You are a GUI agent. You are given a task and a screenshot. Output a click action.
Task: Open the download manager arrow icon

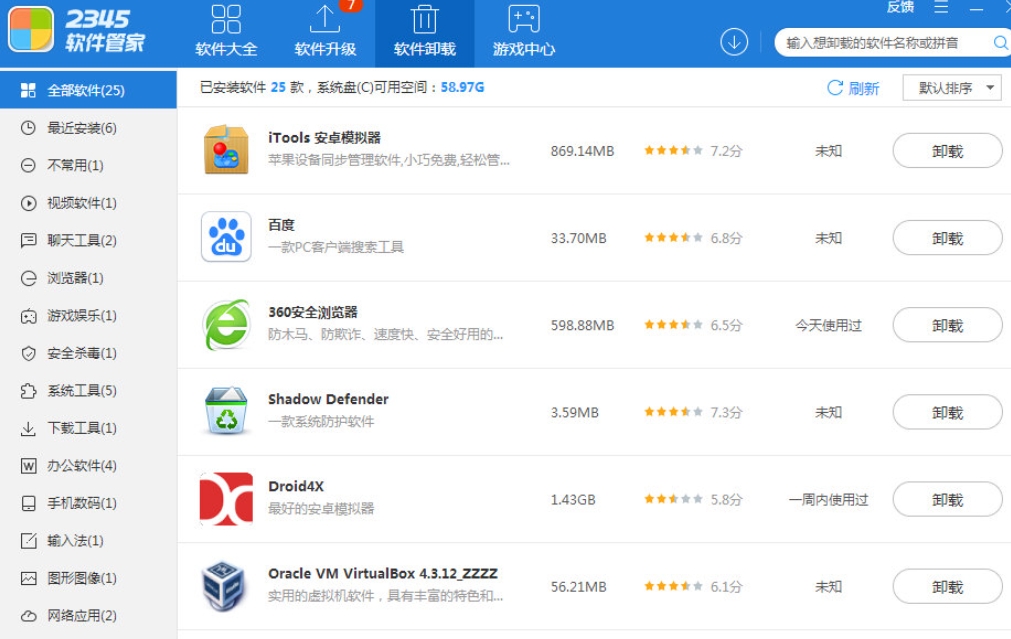(734, 42)
